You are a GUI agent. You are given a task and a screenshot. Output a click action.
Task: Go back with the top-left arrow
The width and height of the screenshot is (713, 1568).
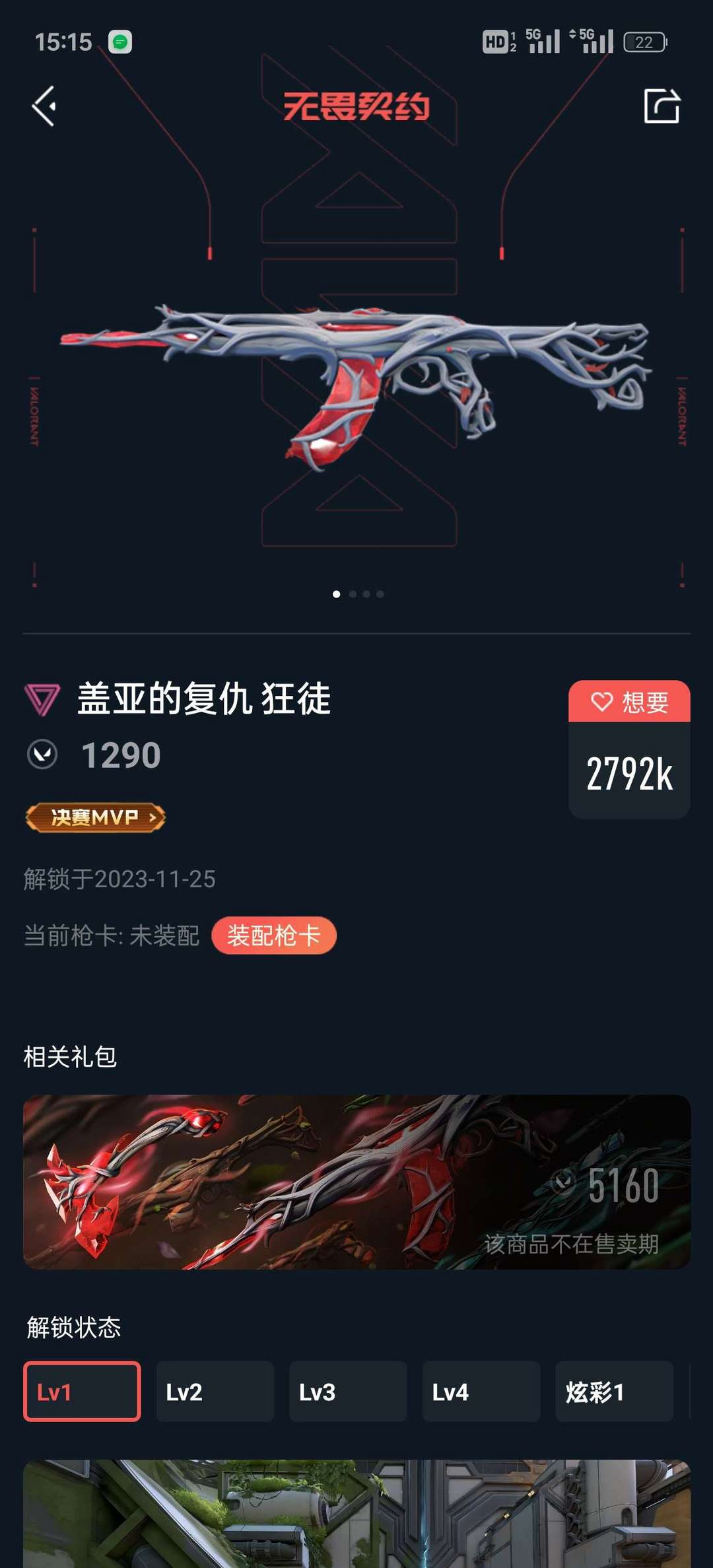(x=44, y=106)
